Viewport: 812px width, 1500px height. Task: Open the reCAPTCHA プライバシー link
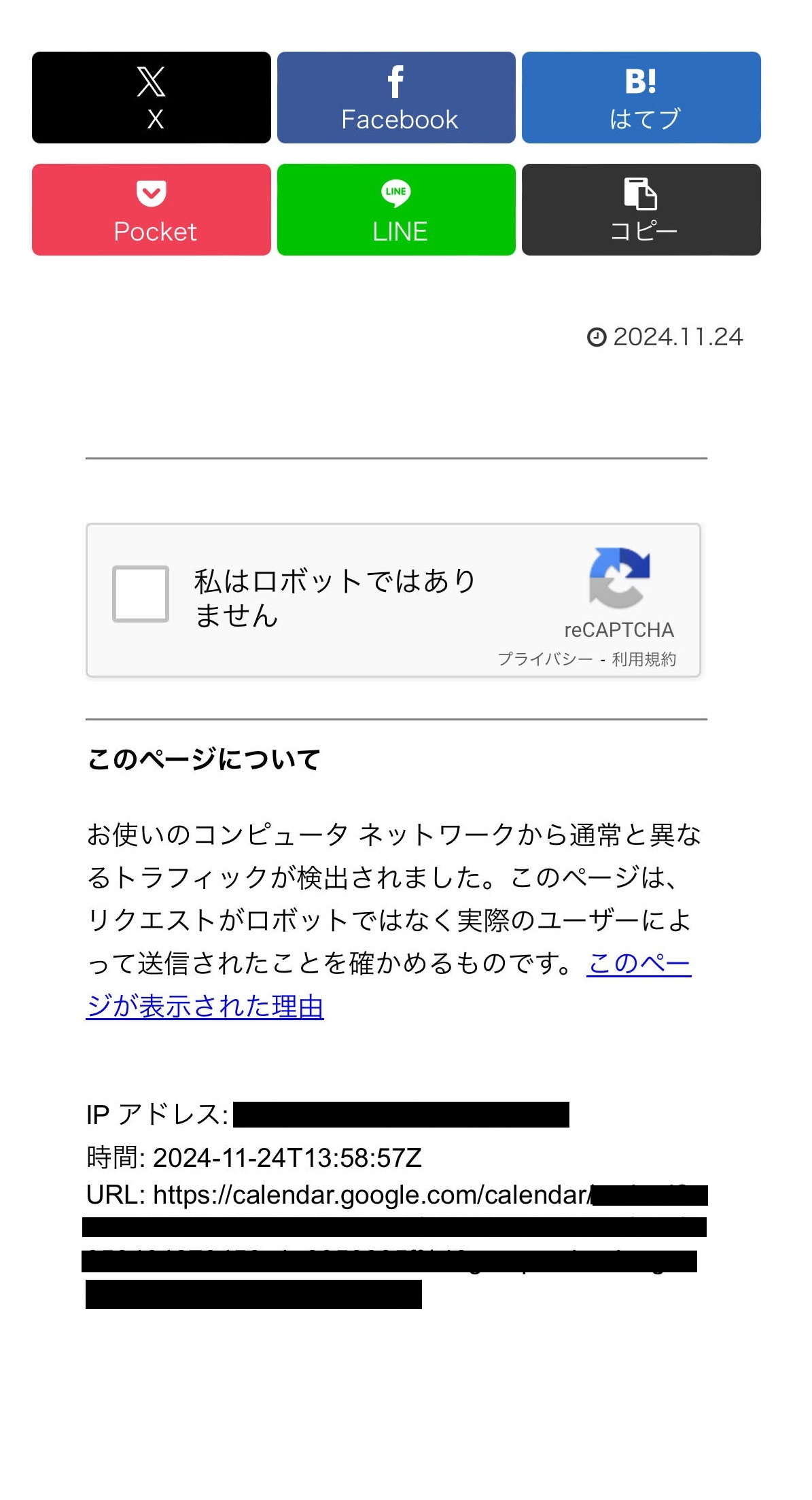(x=545, y=659)
